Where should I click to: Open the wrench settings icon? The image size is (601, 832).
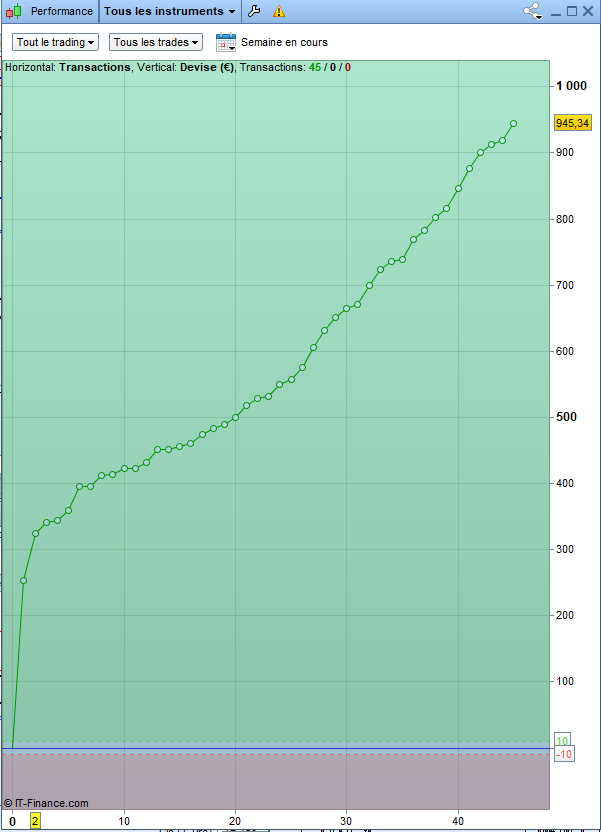tap(254, 11)
